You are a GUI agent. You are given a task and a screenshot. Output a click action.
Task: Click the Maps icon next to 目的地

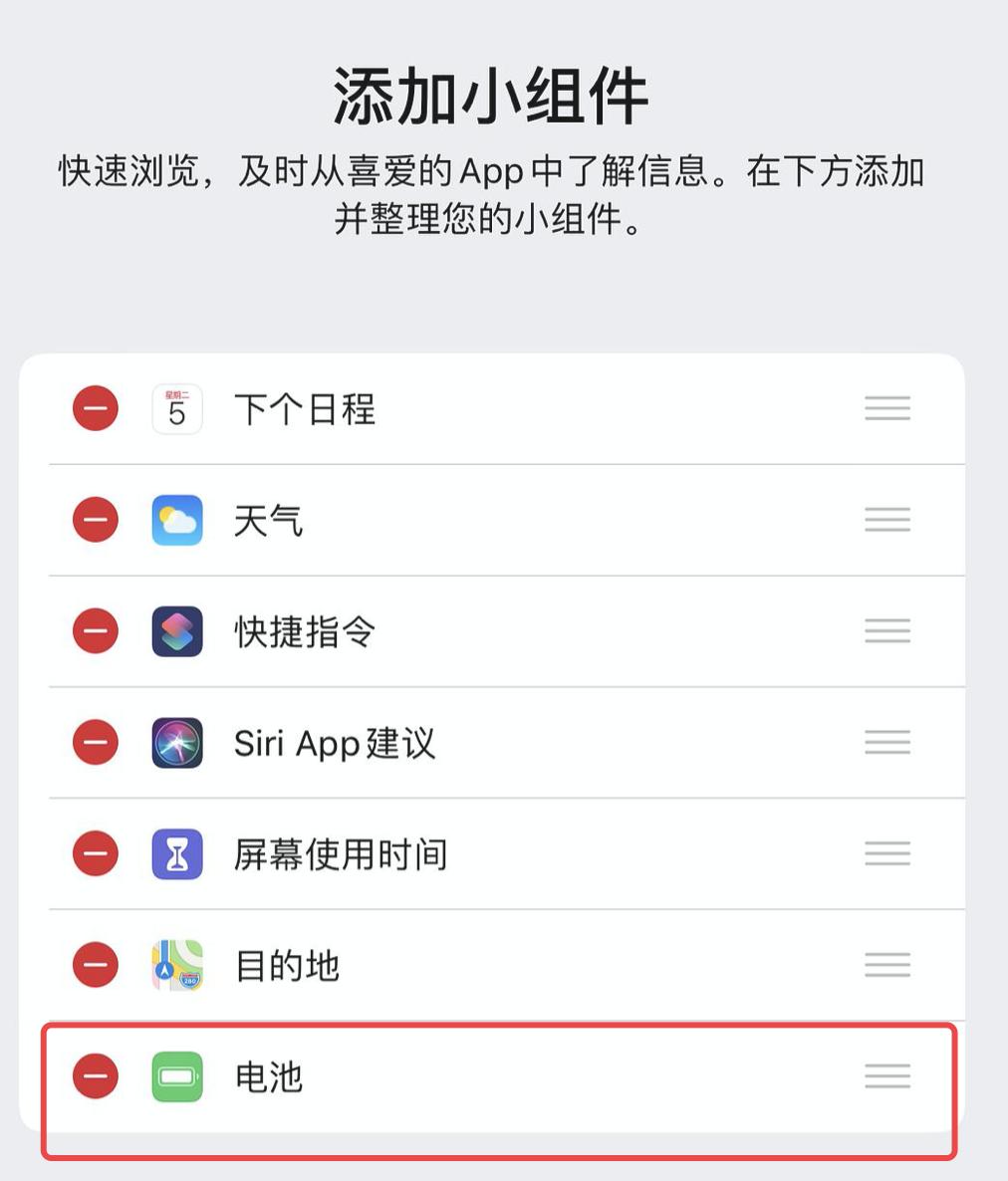[x=176, y=964]
